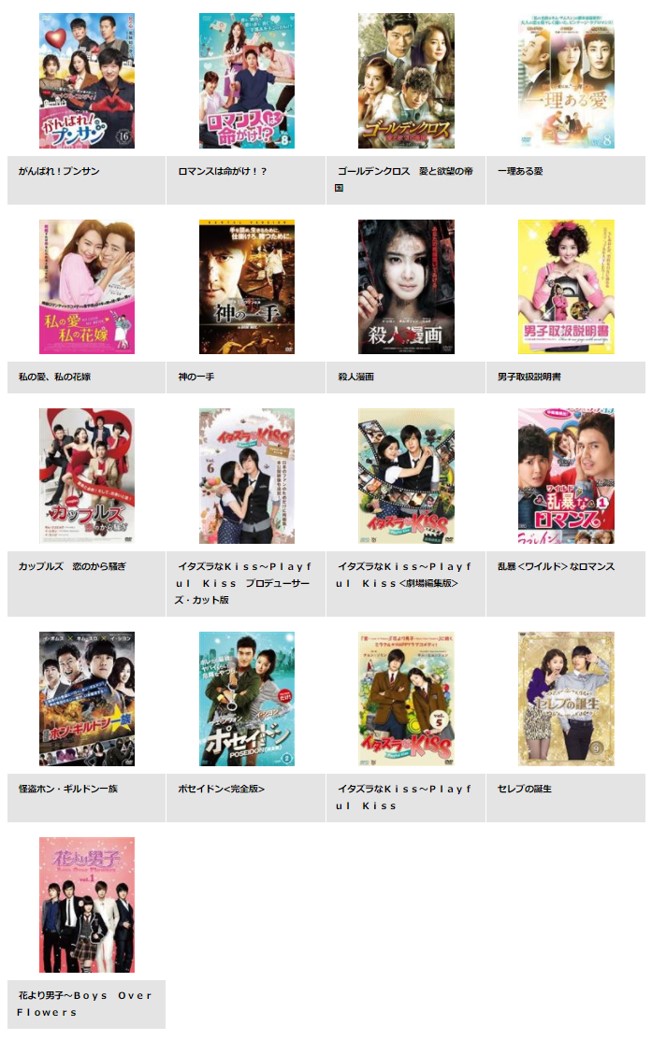View 怪盗ホン・ギルドン一族
Viewport: 652px width, 1040px height.
point(86,698)
